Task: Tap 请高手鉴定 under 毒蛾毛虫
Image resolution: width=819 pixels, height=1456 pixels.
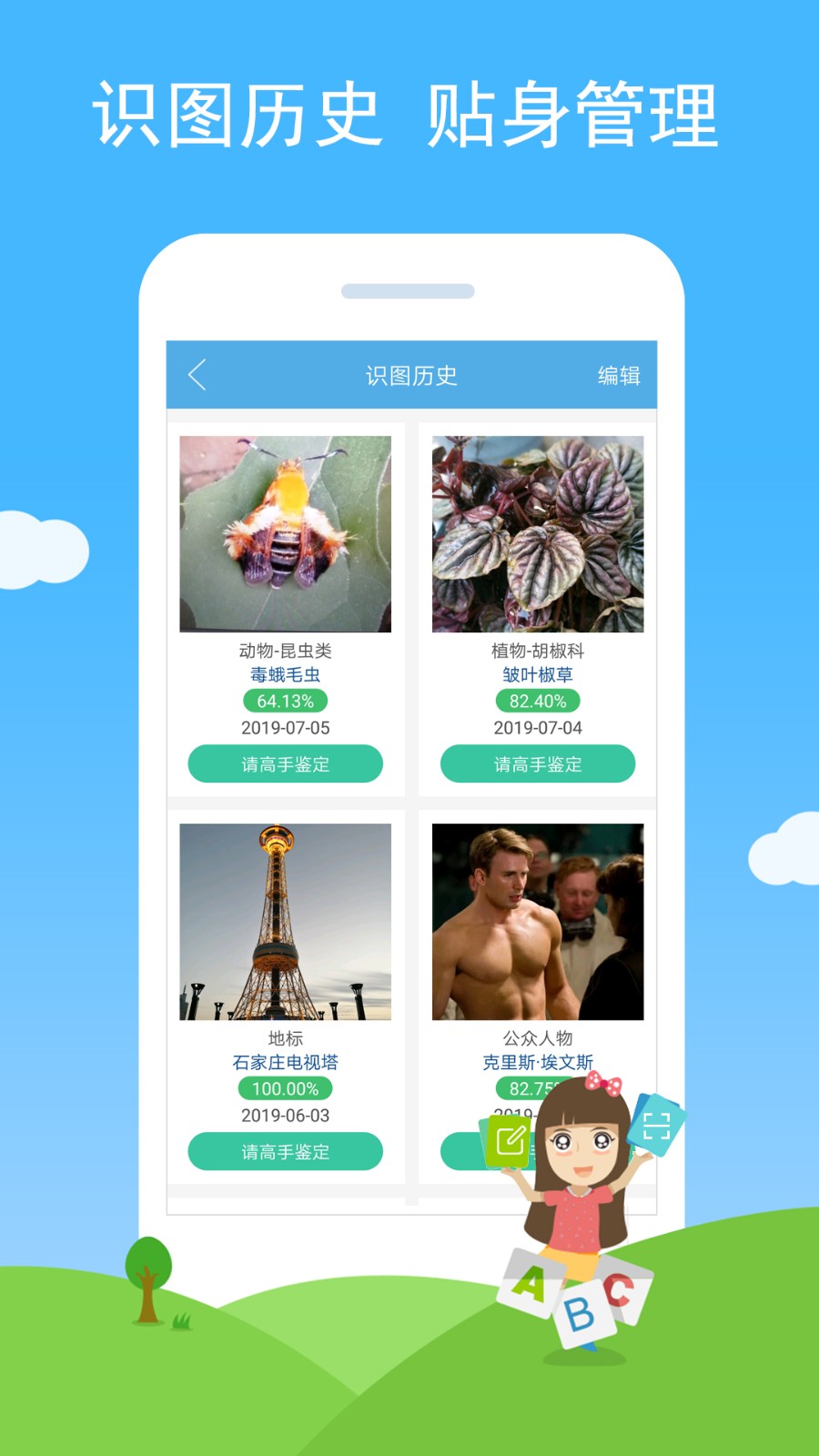Action: (285, 763)
